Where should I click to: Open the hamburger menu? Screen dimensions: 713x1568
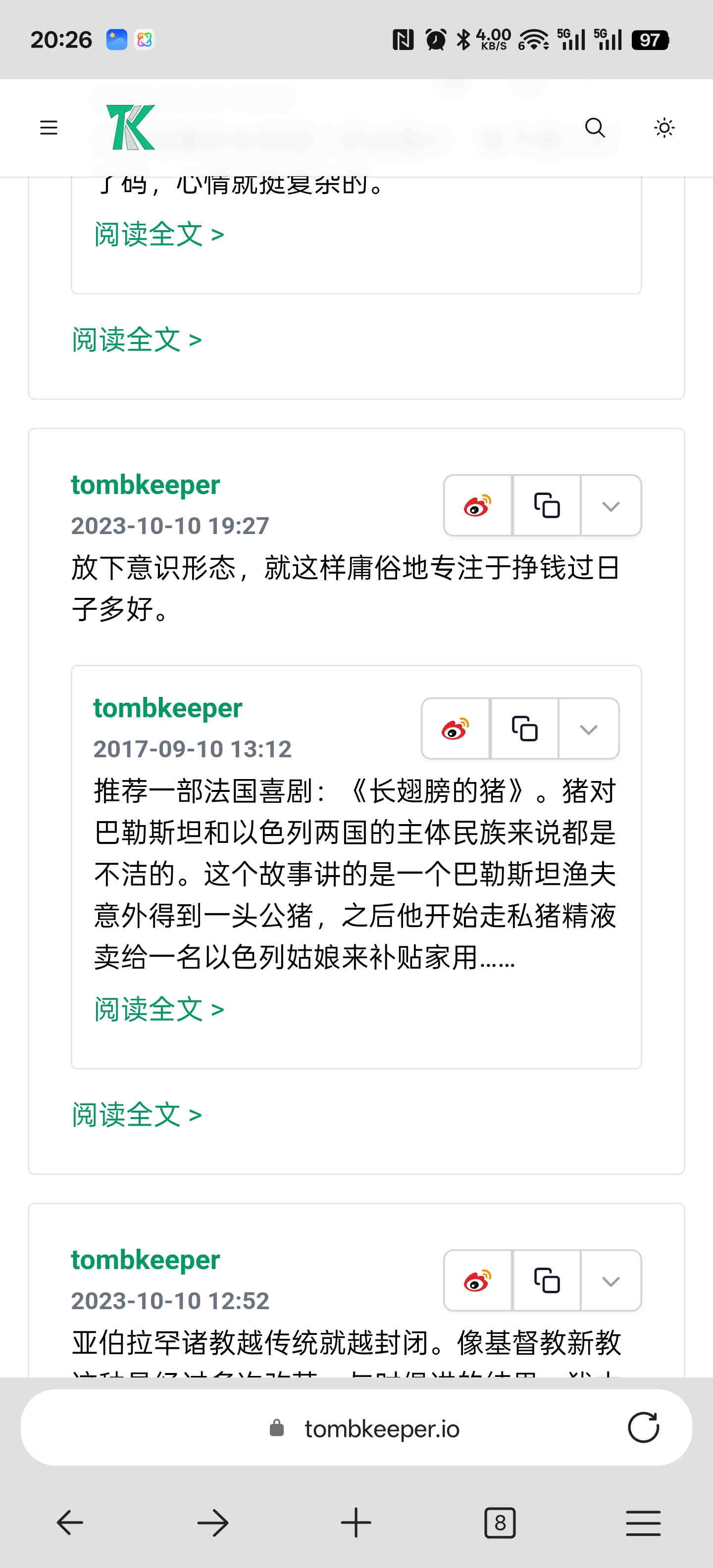[x=49, y=128]
